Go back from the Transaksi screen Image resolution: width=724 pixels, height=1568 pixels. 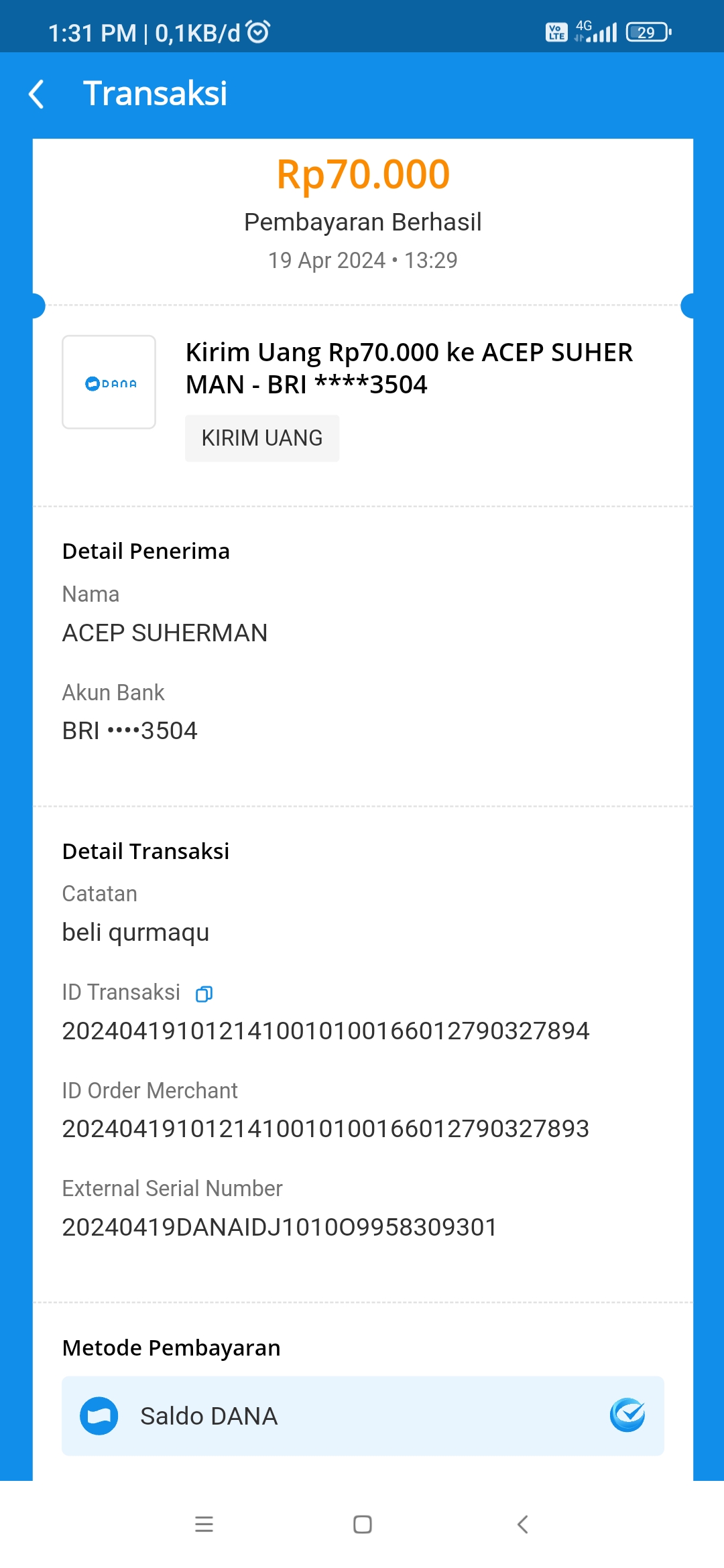pyautogui.click(x=37, y=94)
